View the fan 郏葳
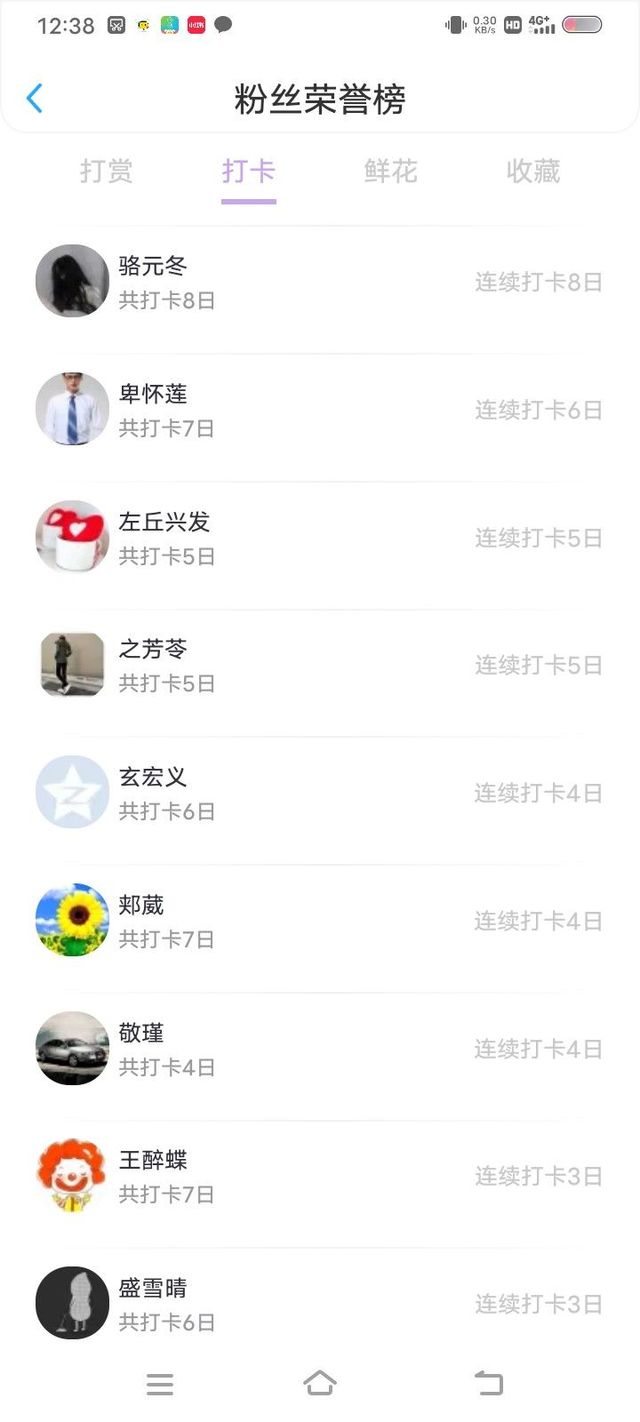 point(320,921)
